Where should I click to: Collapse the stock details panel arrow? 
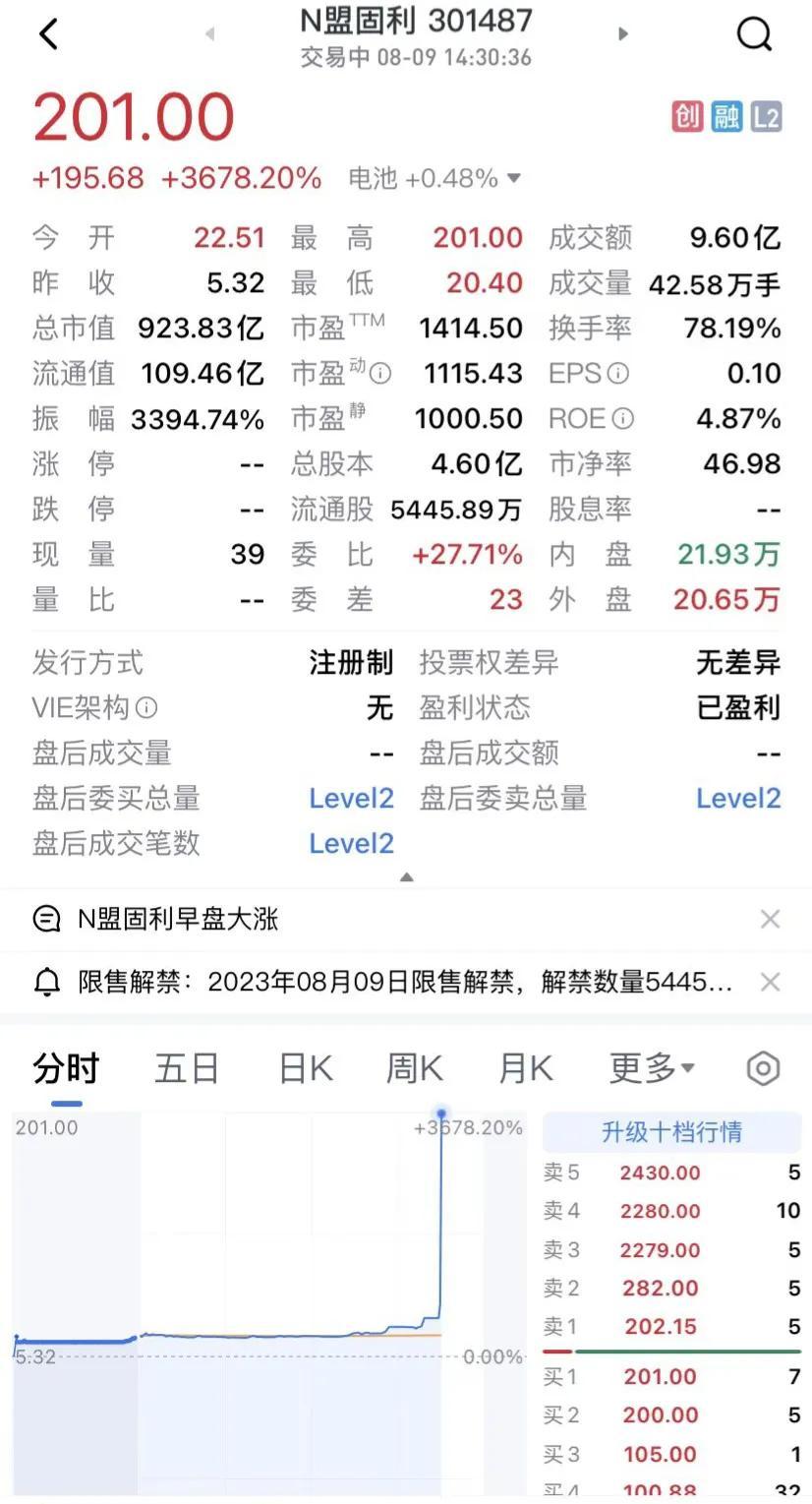coord(407,876)
